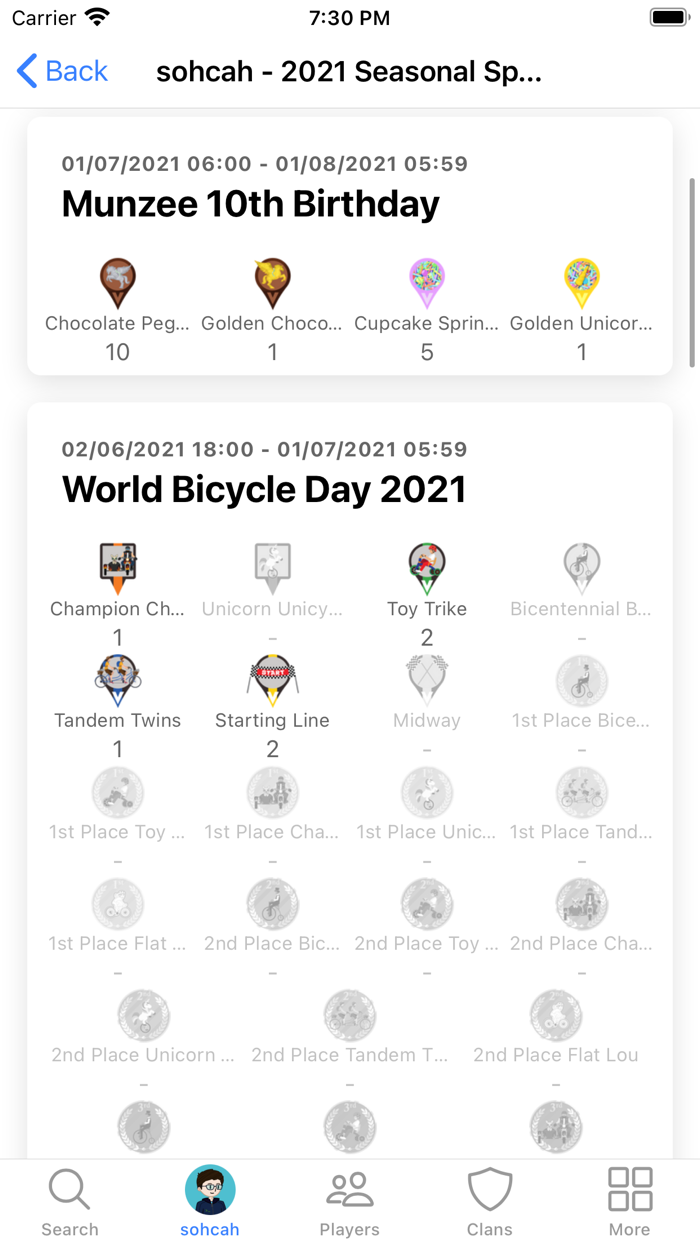Switch to the Search tab
This screenshot has height=1244, width=700.
pyautogui.click(x=70, y=1202)
